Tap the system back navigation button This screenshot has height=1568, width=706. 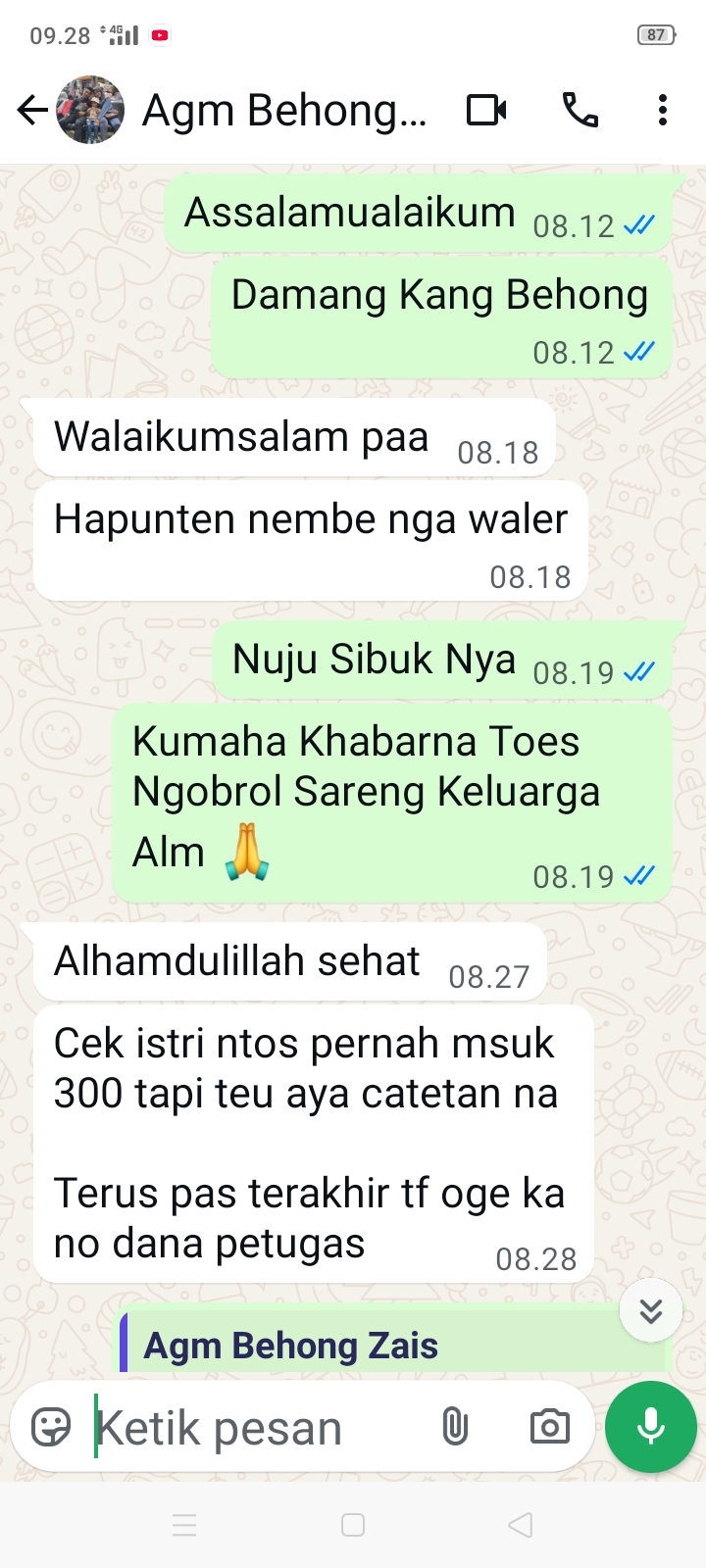(x=521, y=1525)
